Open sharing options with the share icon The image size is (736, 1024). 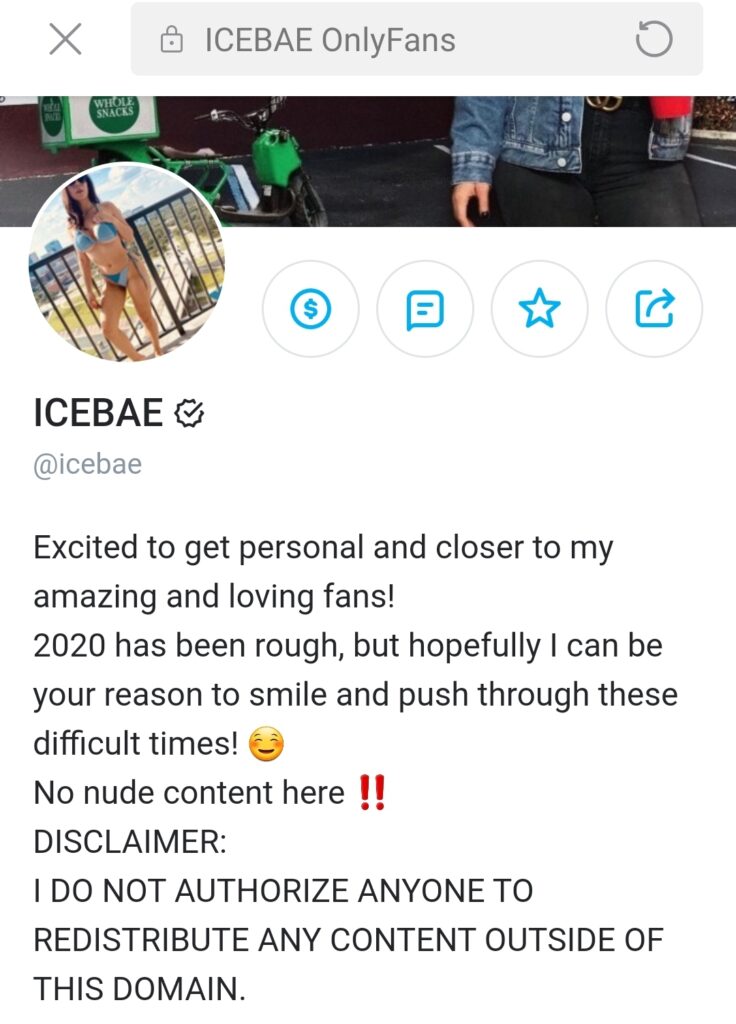pyautogui.click(x=653, y=310)
